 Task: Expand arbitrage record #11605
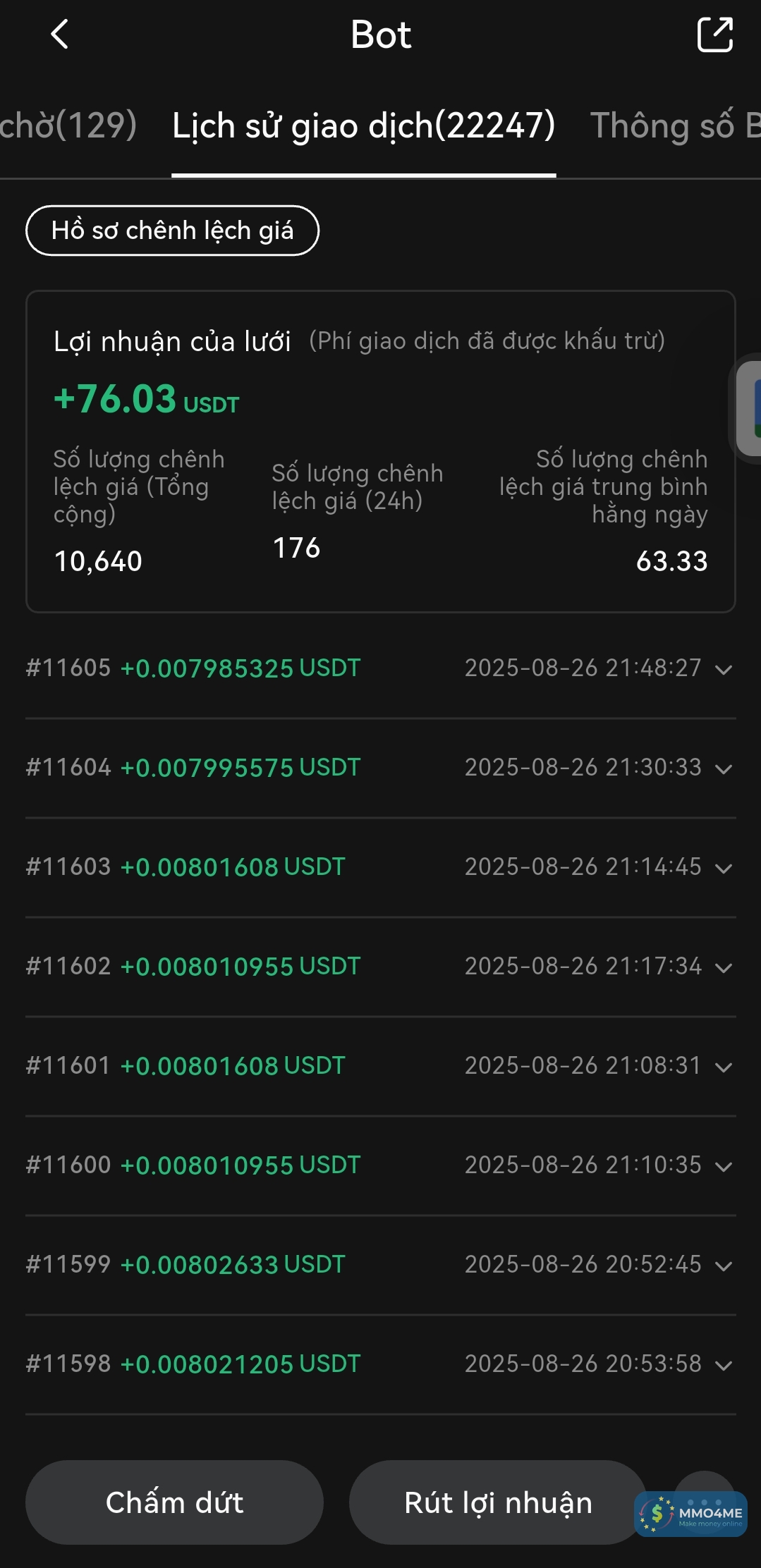click(723, 669)
